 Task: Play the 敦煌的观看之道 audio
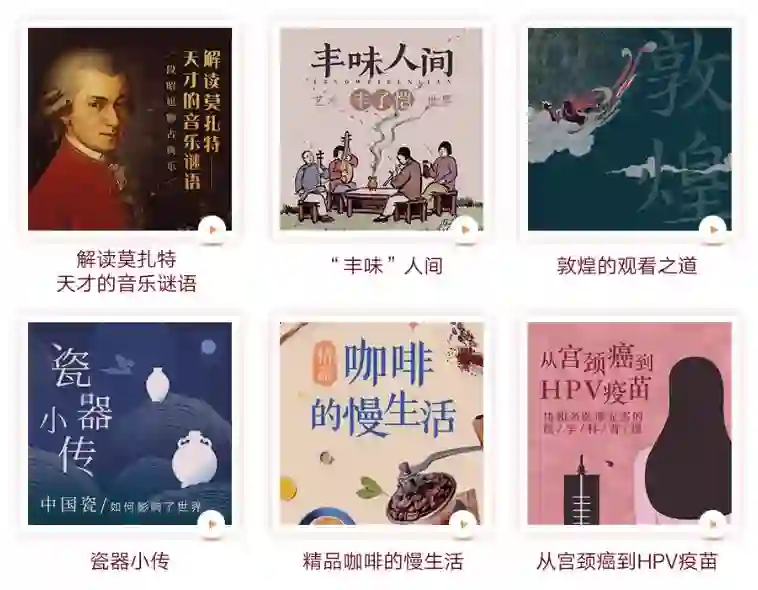[712, 230]
